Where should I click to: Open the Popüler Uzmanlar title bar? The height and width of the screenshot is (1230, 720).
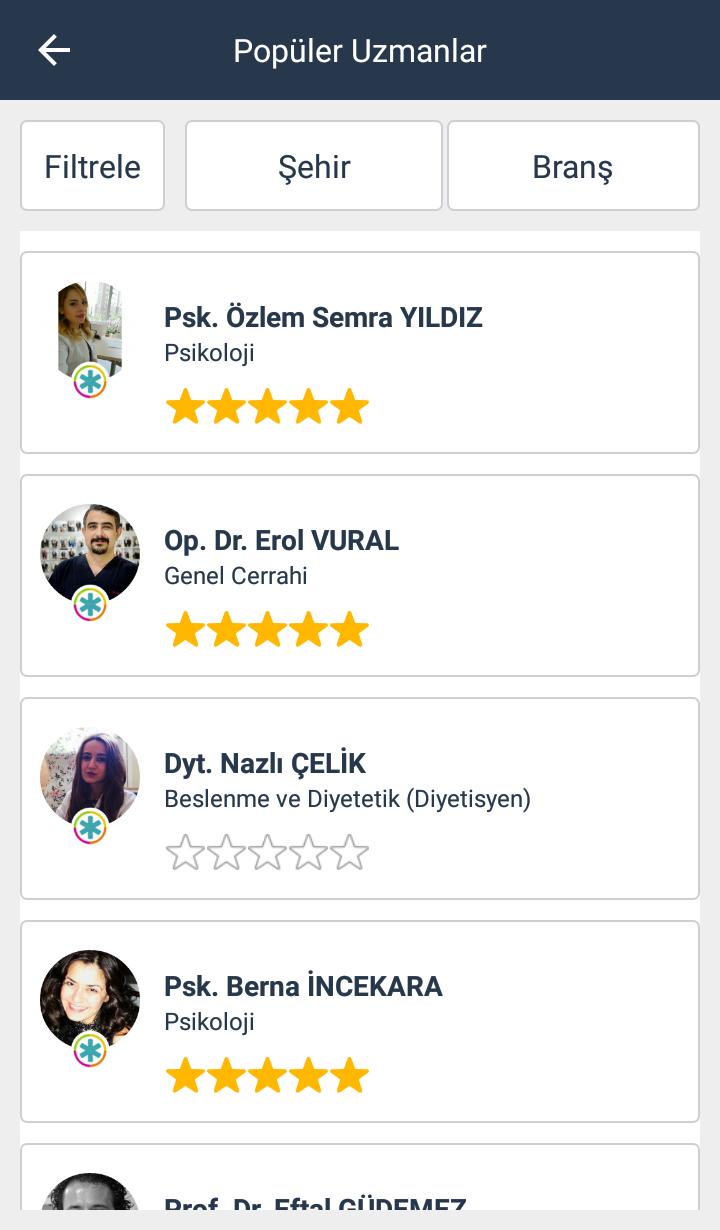(x=359, y=50)
